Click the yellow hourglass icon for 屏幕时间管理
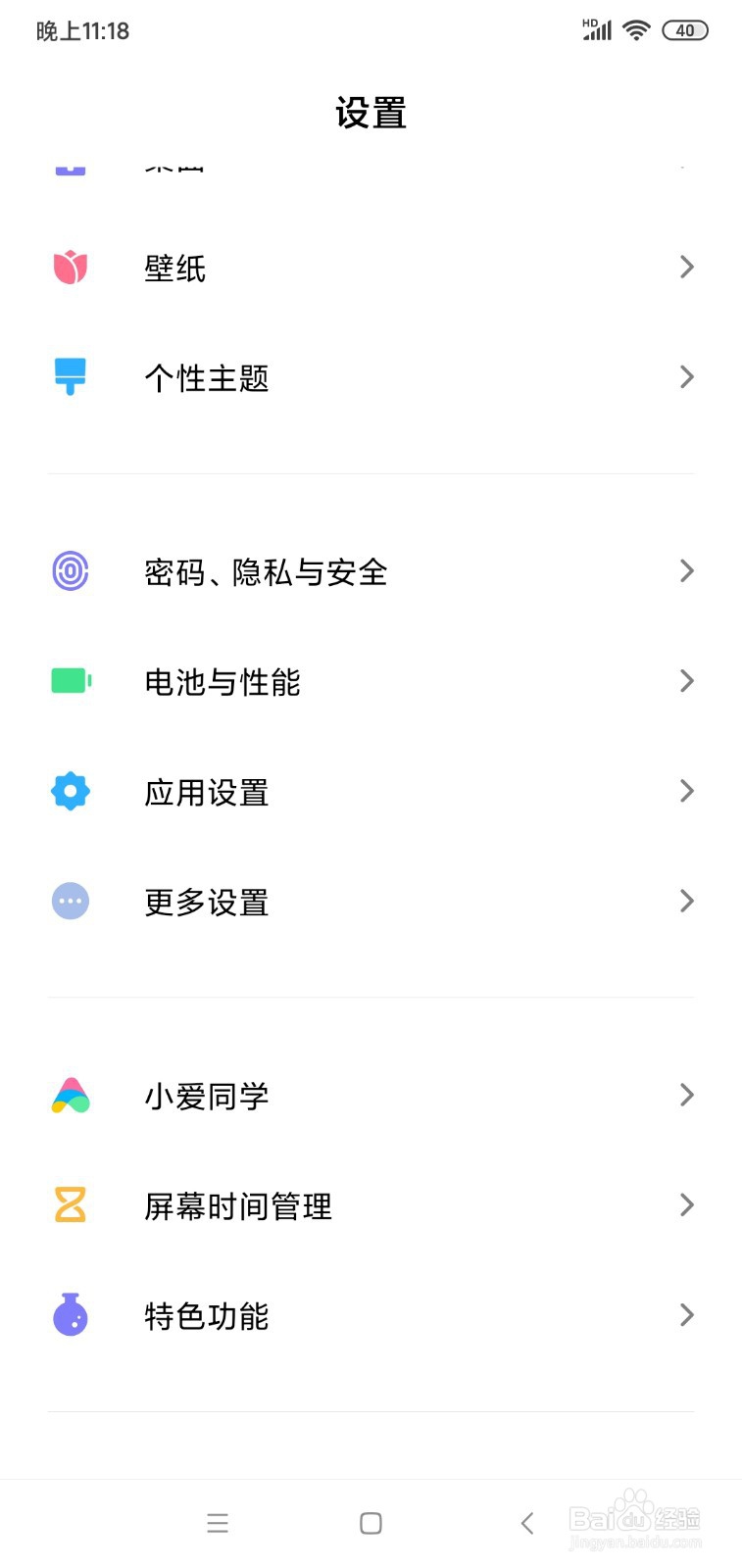 (x=69, y=1205)
